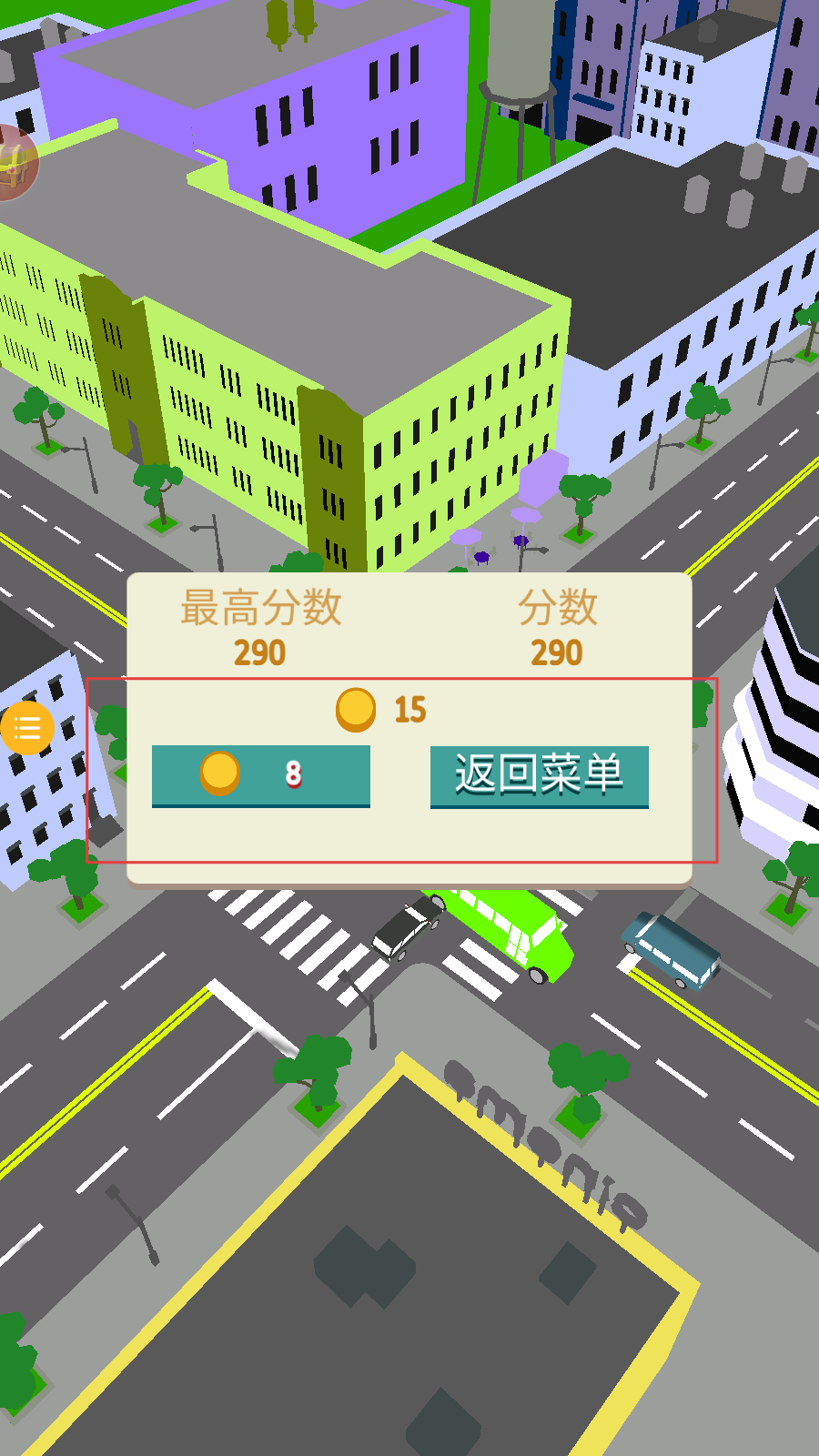819x1456 pixels.
Task: Tap the 8-coin button
Action: [x=261, y=774]
